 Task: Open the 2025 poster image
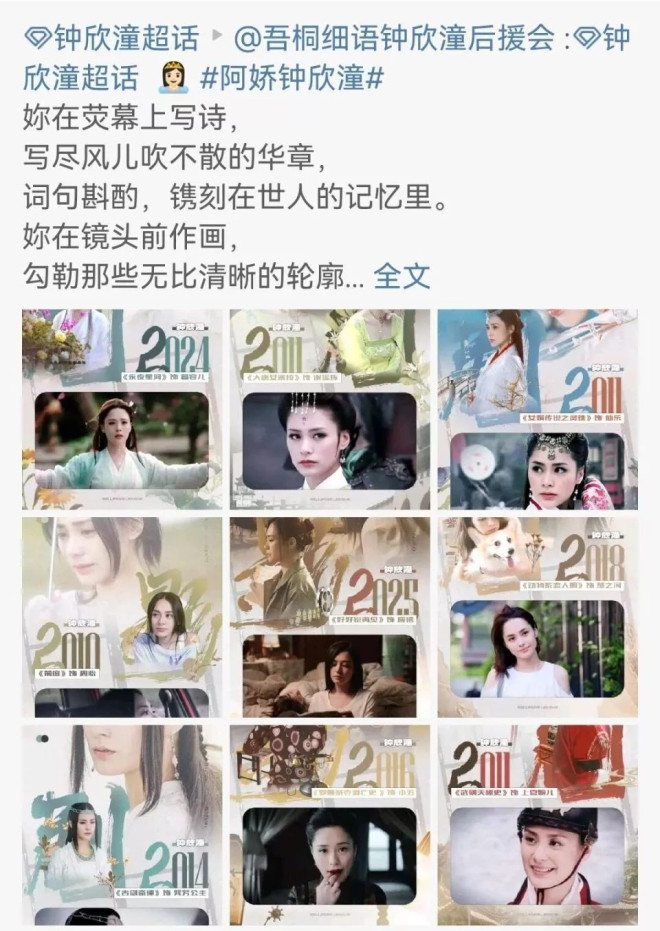click(330, 616)
